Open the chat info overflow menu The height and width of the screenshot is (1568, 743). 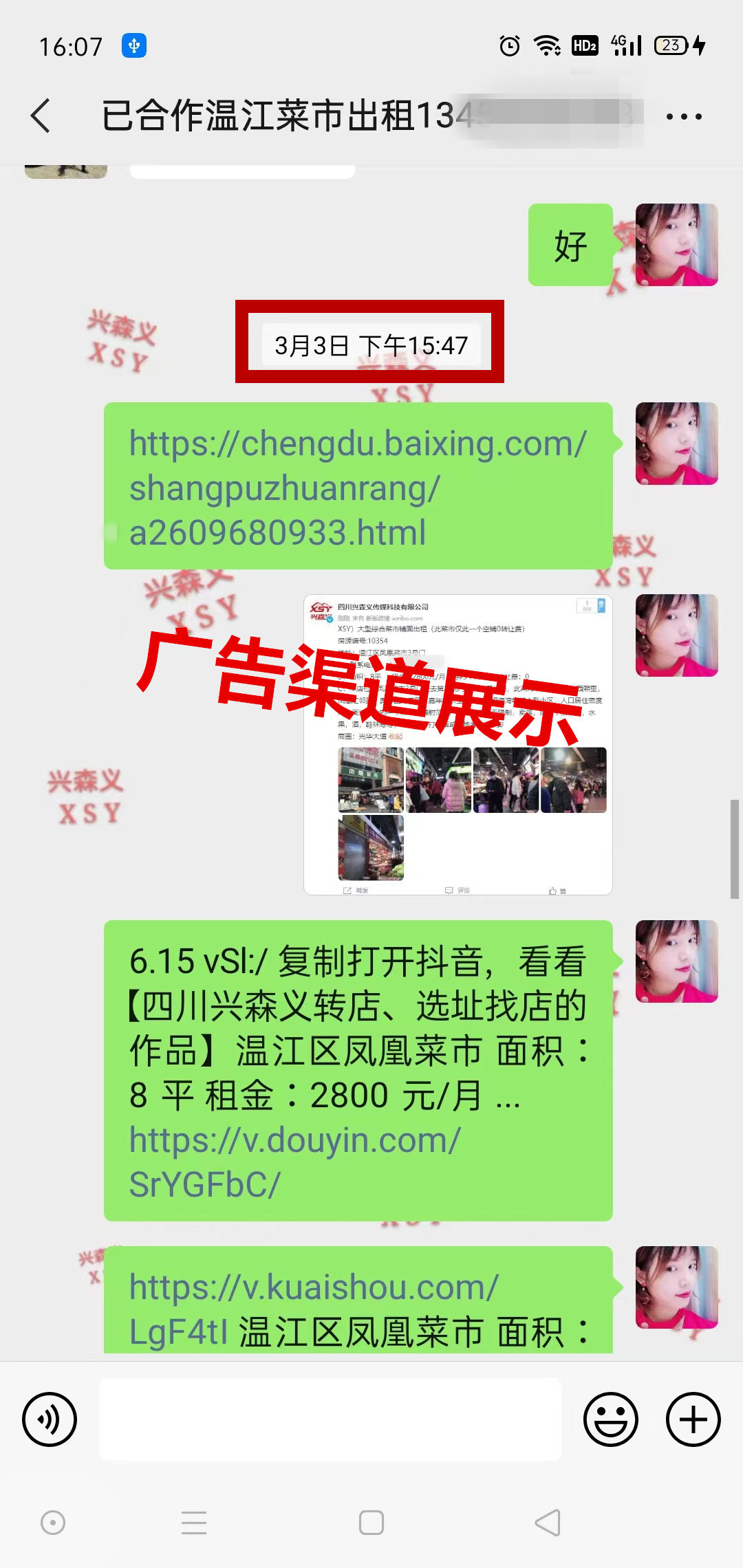coord(684,116)
